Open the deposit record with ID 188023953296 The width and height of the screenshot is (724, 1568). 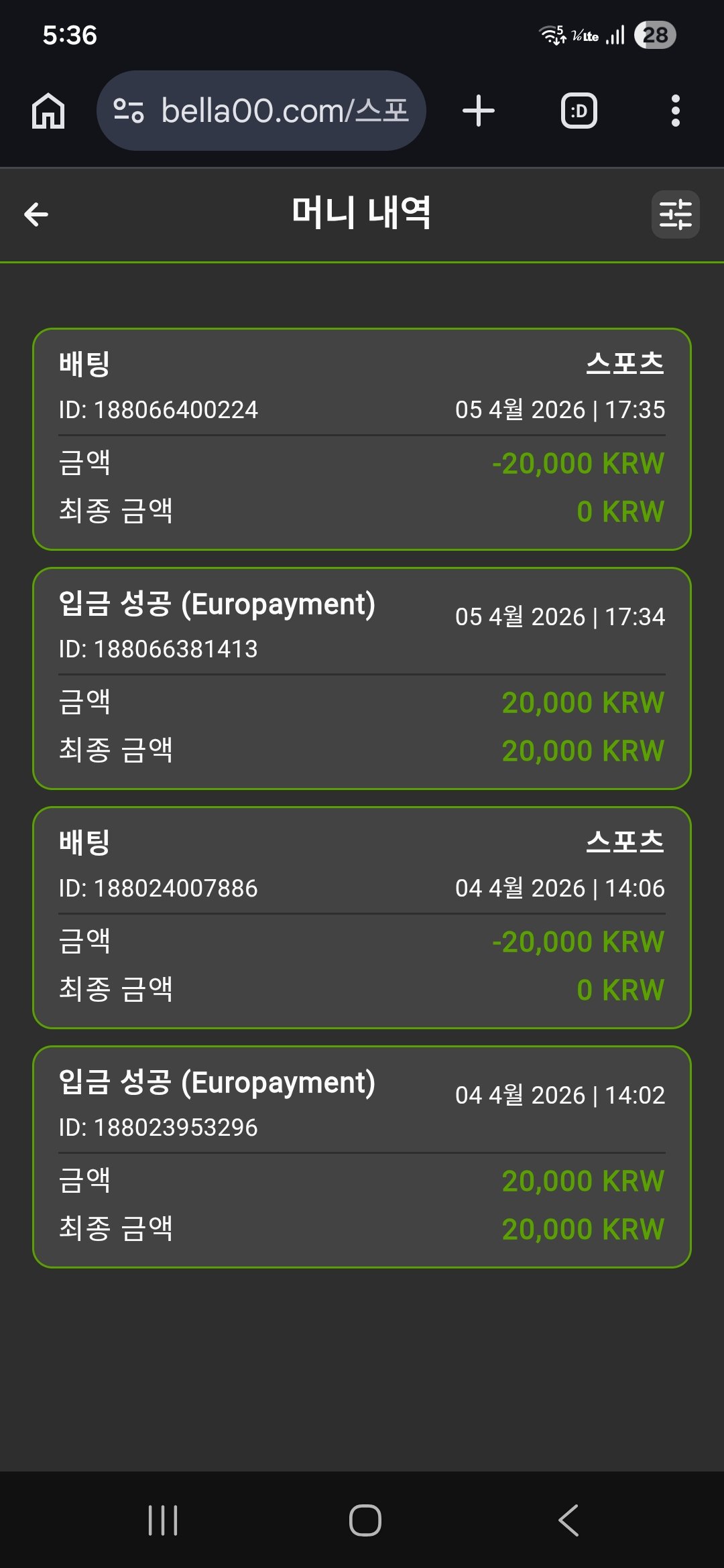click(x=362, y=1157)
